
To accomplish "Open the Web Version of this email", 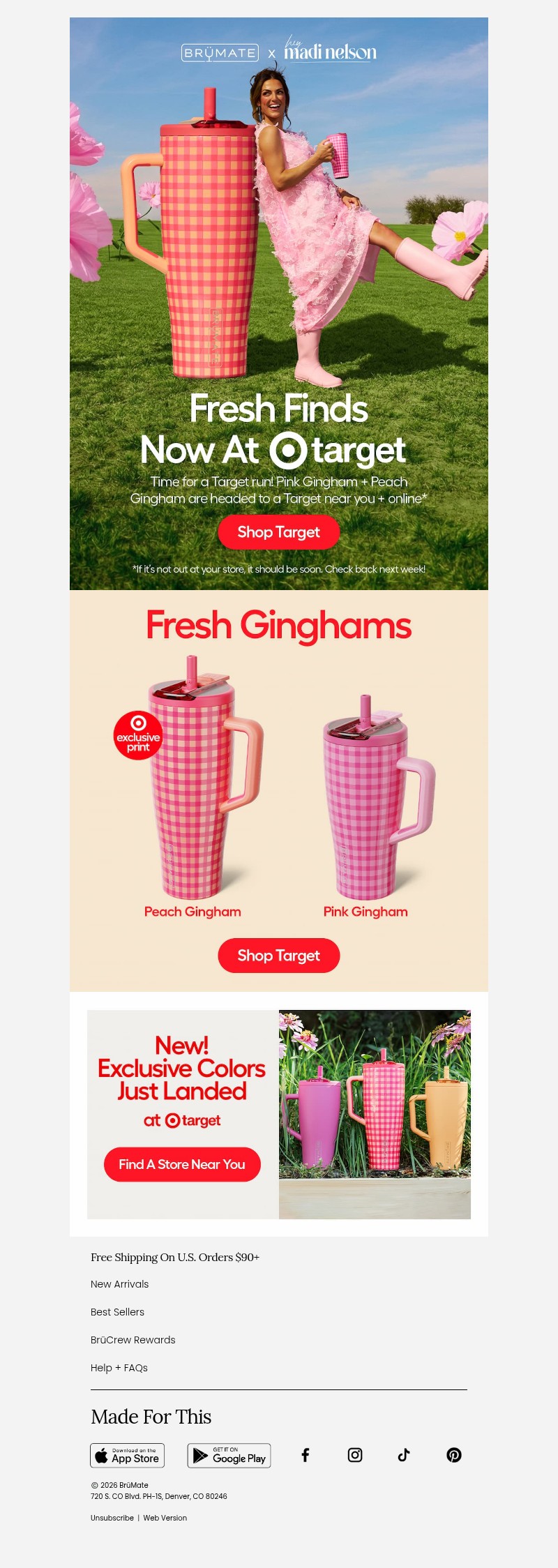I will [x=165, y=1518].
